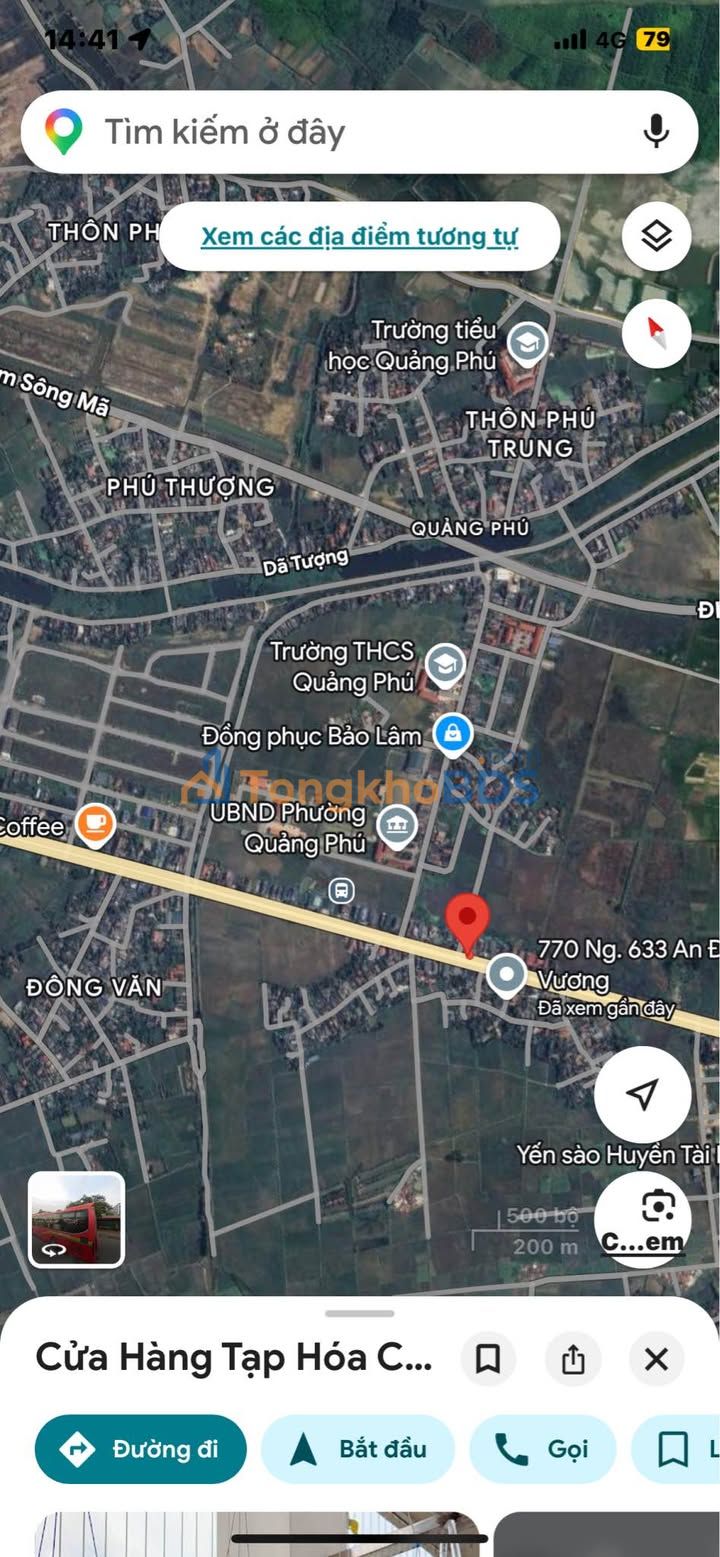The image size is (720, 1557).
Task: Start voice search with the microphone
Action: (656, 132)
